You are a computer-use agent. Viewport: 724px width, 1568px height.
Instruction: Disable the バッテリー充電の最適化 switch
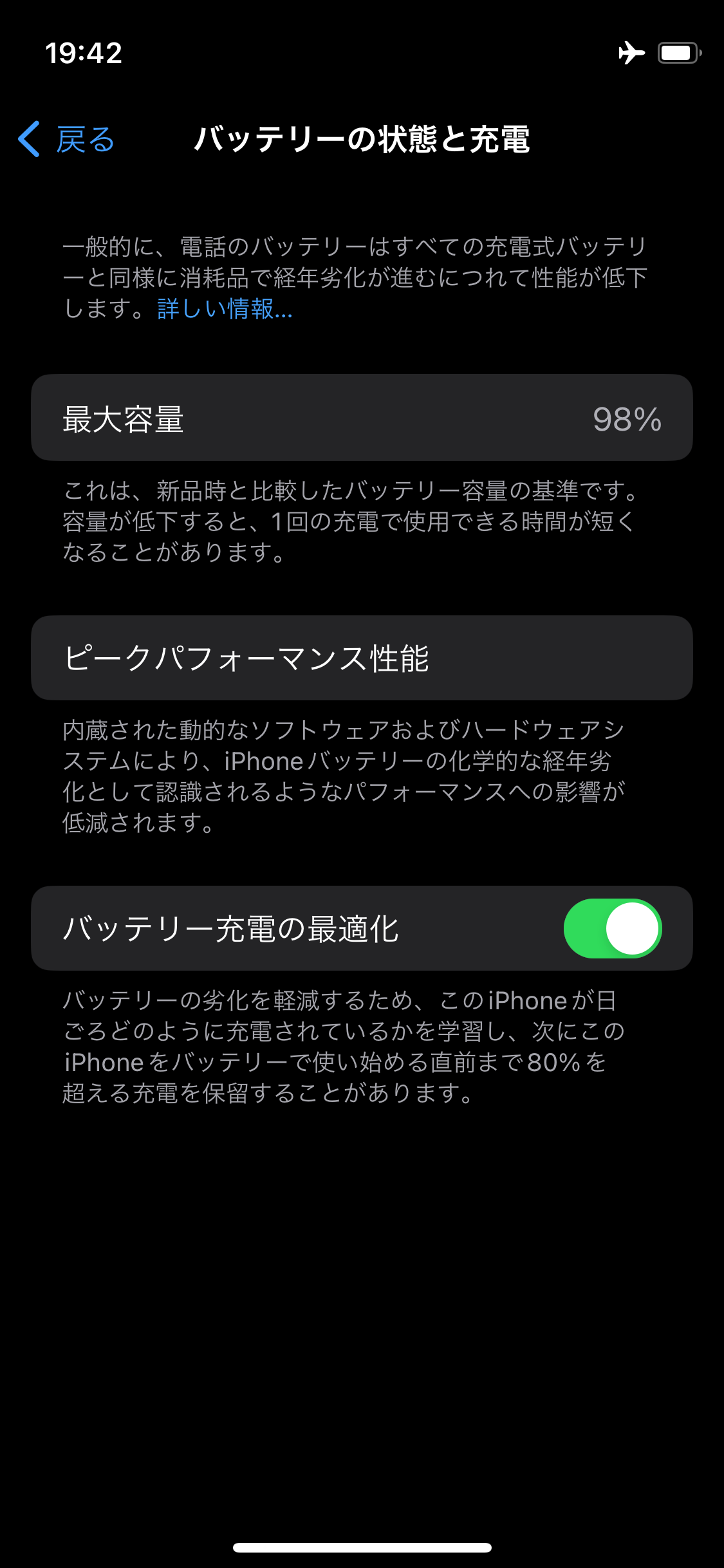tap(613, 928)
